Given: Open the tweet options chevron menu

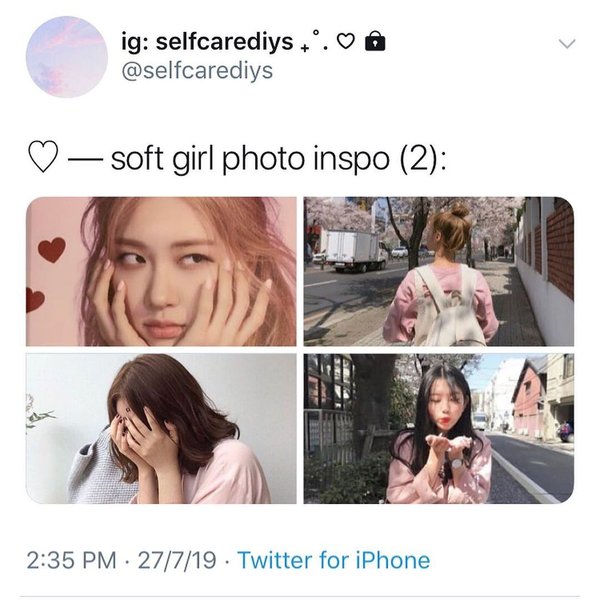Looking at the screenshot, I should tap(567, 44).
